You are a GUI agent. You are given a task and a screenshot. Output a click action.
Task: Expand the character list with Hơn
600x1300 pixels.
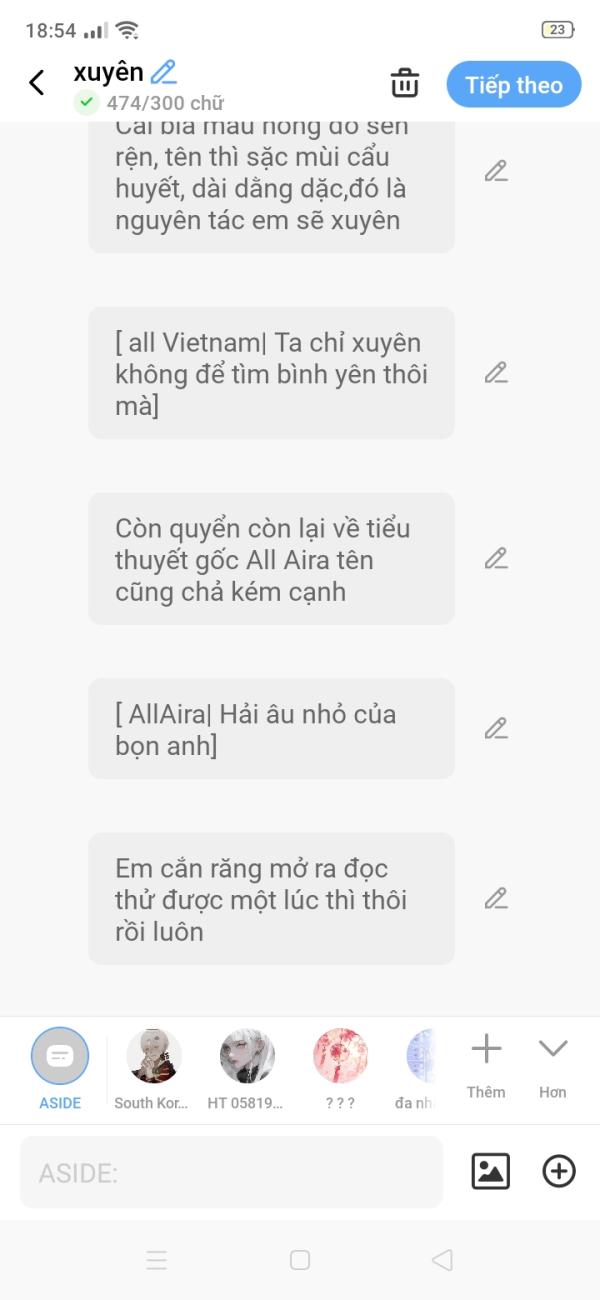[553, 1066]
